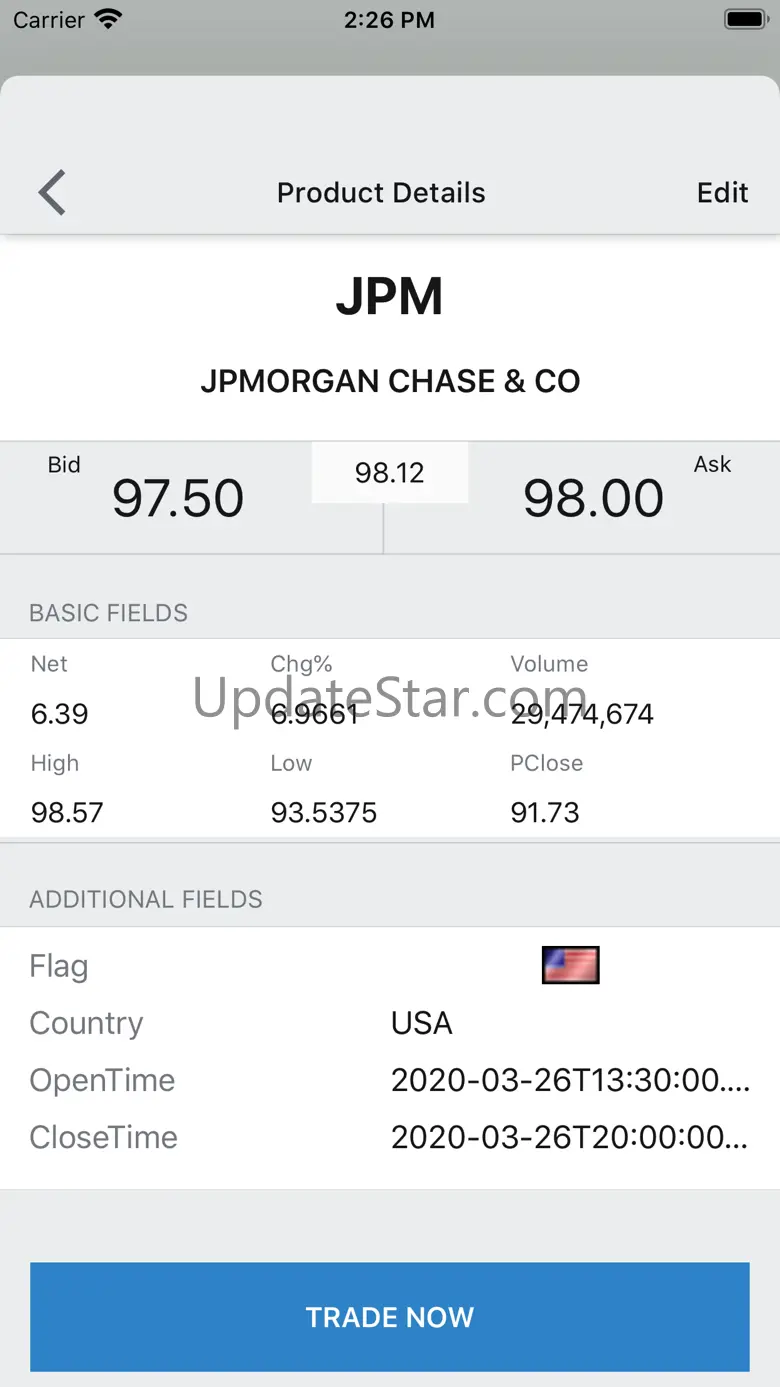Viewport: 780px width, 1387px height.
Task: Tap the TRADE NOW button
Action: click(x=390, y=1316)
